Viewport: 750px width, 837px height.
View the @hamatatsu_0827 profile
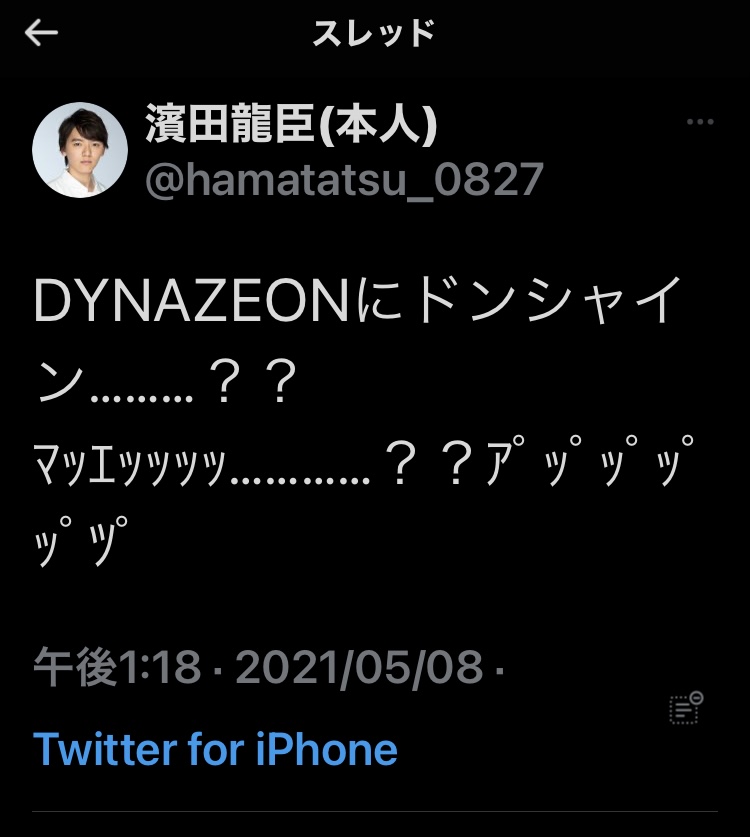(344, 179)
